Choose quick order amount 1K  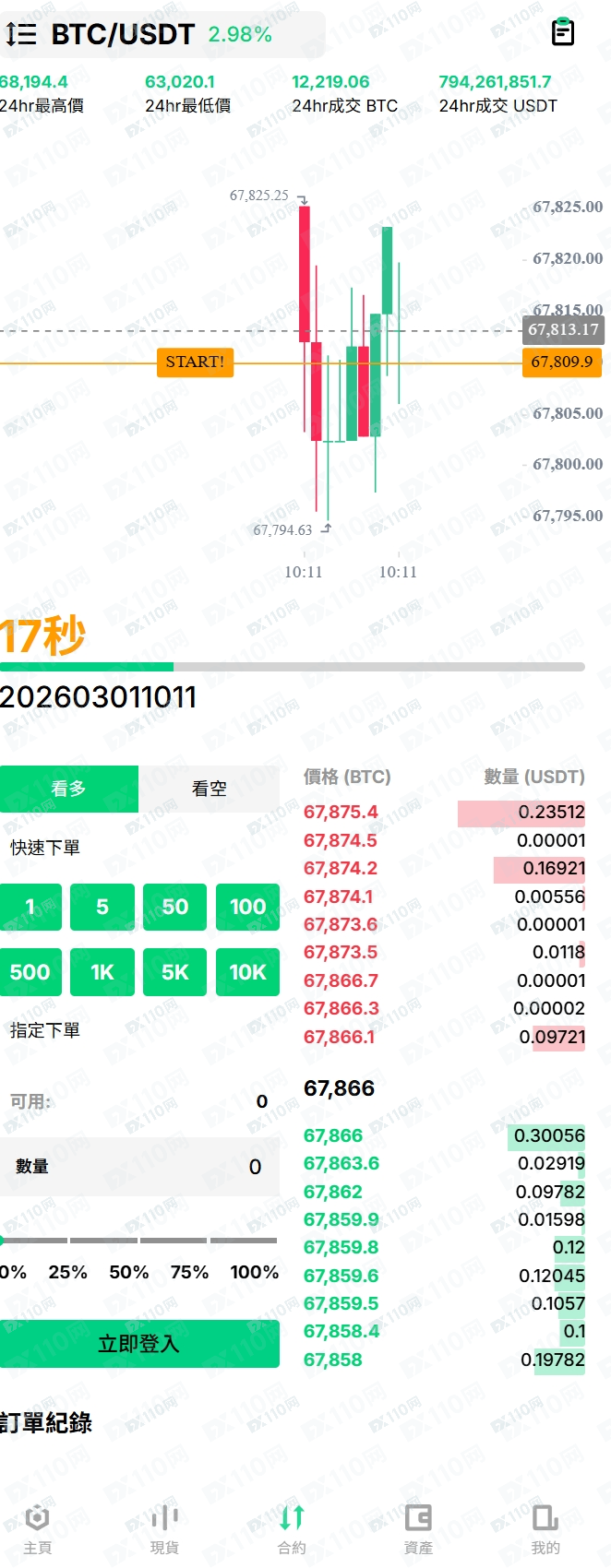click(102, 972)
